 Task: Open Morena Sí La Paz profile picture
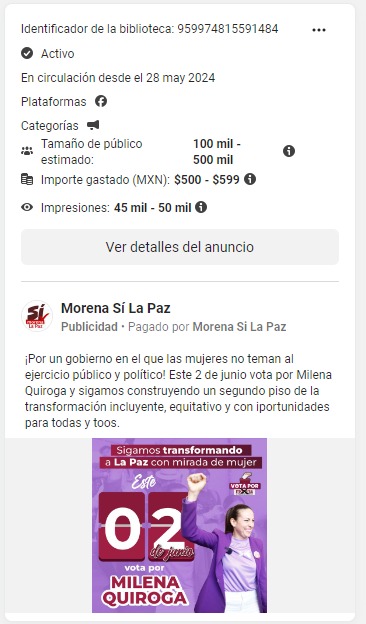pos(37,316)
